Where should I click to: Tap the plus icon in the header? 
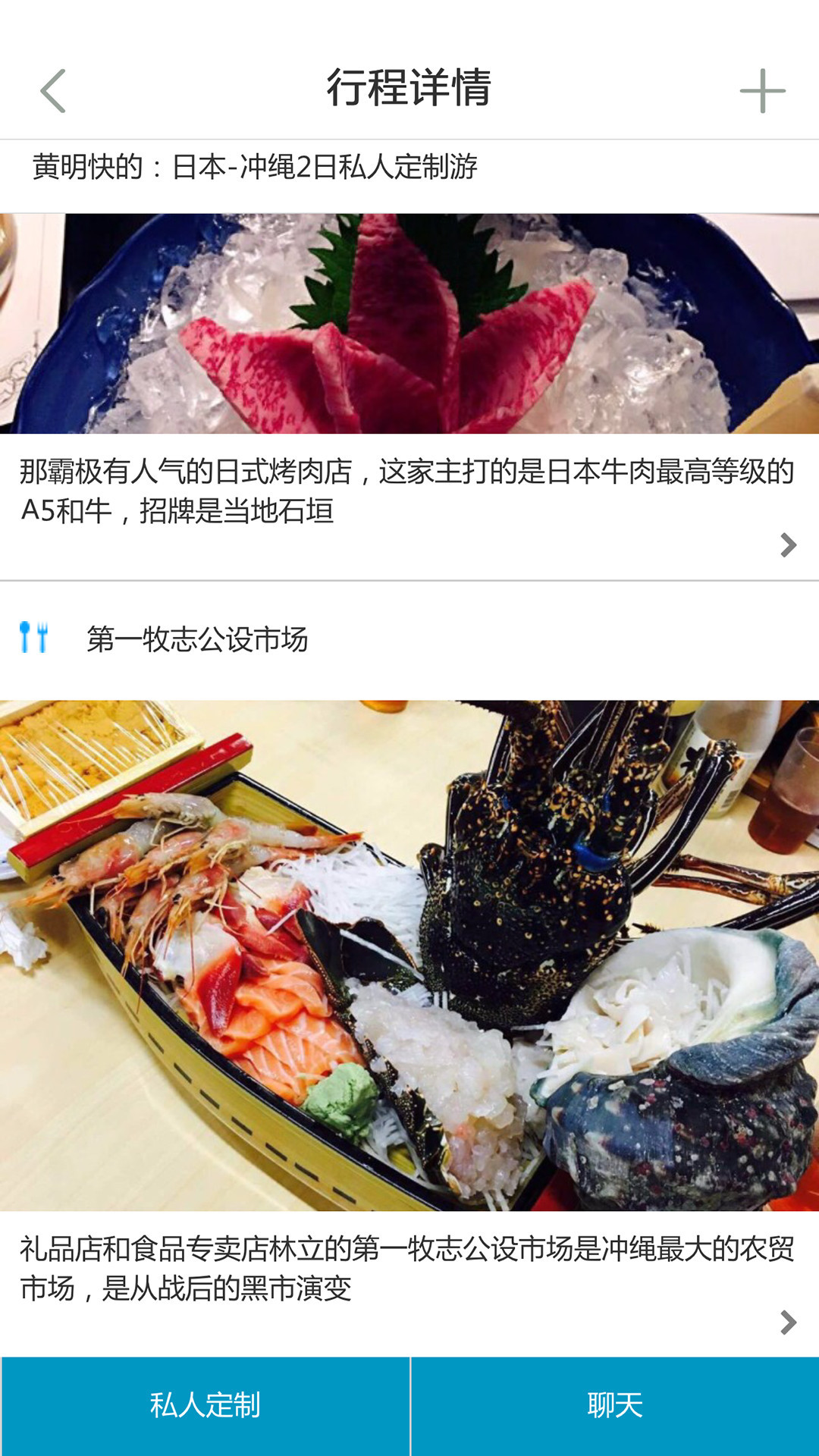point(762,91)
